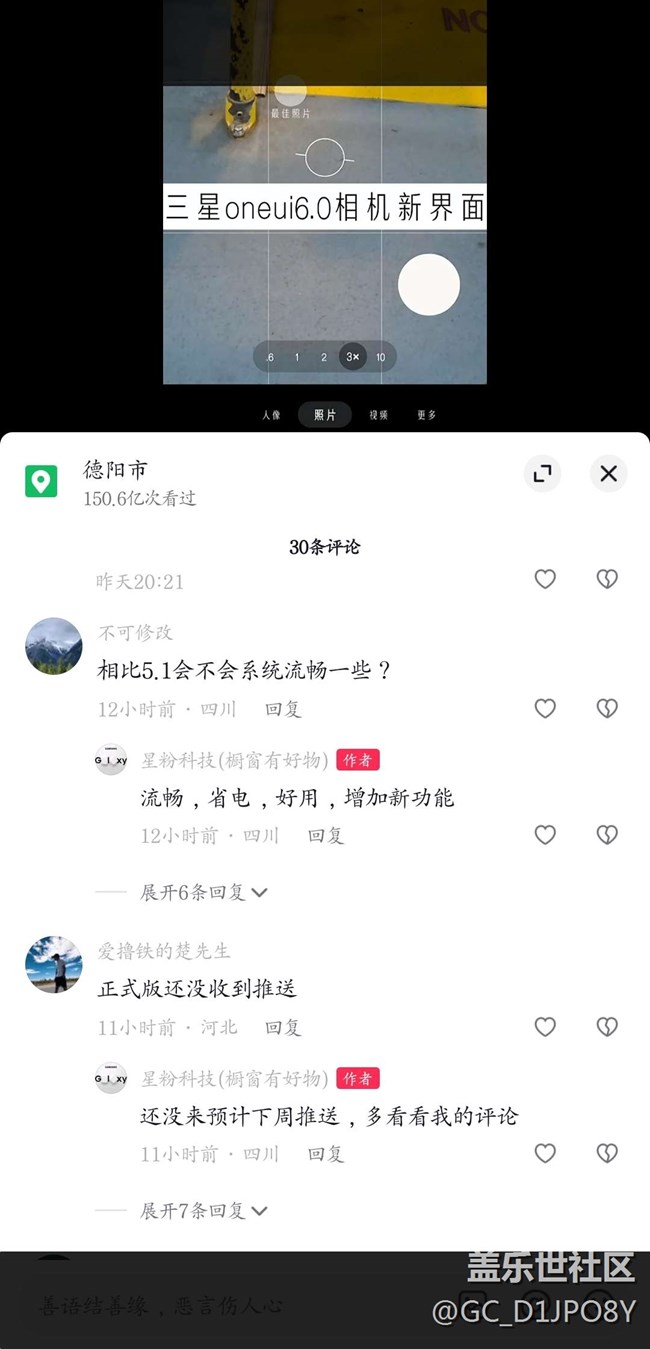
Task: Close the comments panel
Action: [608, 474]
